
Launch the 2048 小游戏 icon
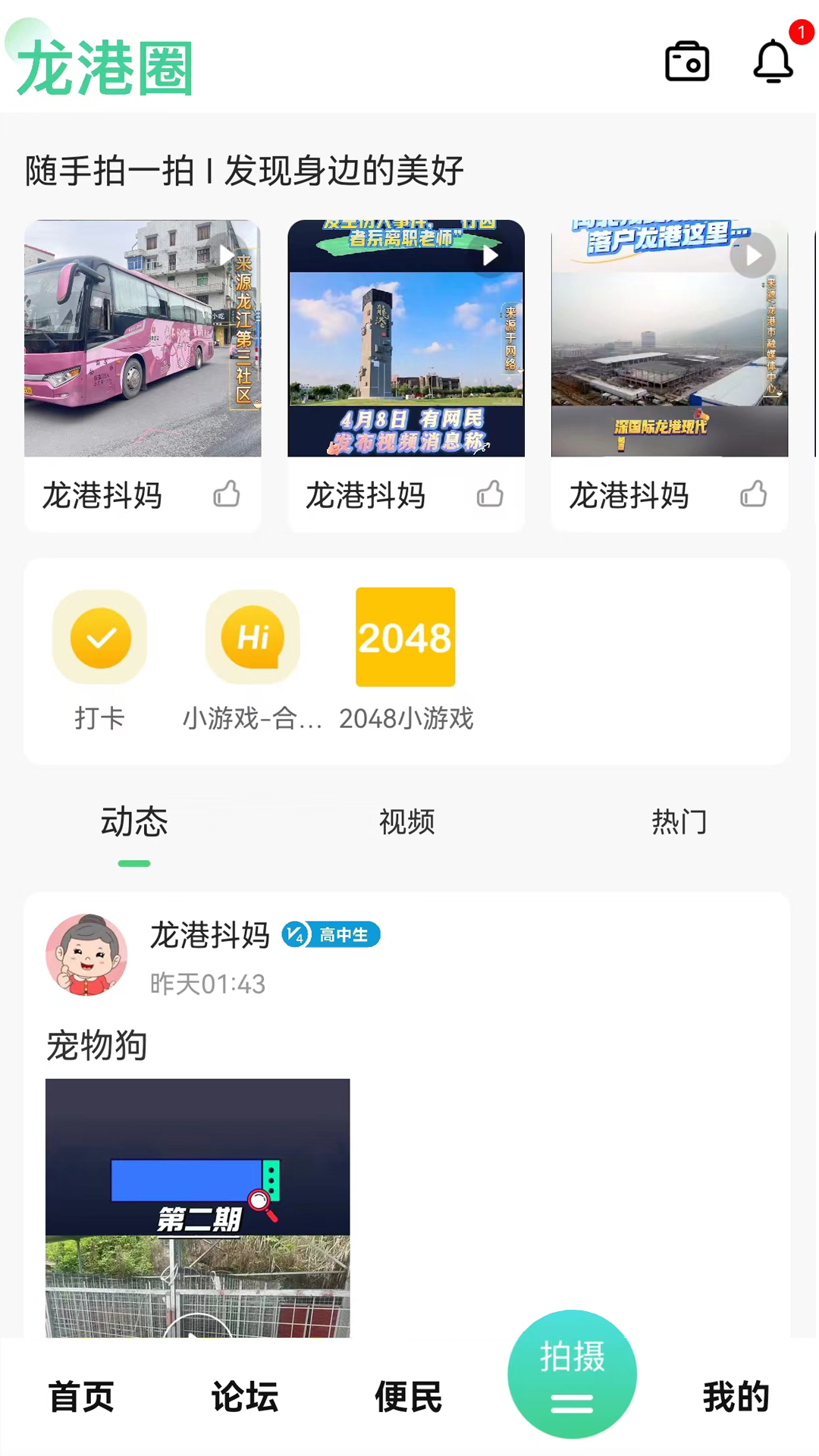point(405,637)
